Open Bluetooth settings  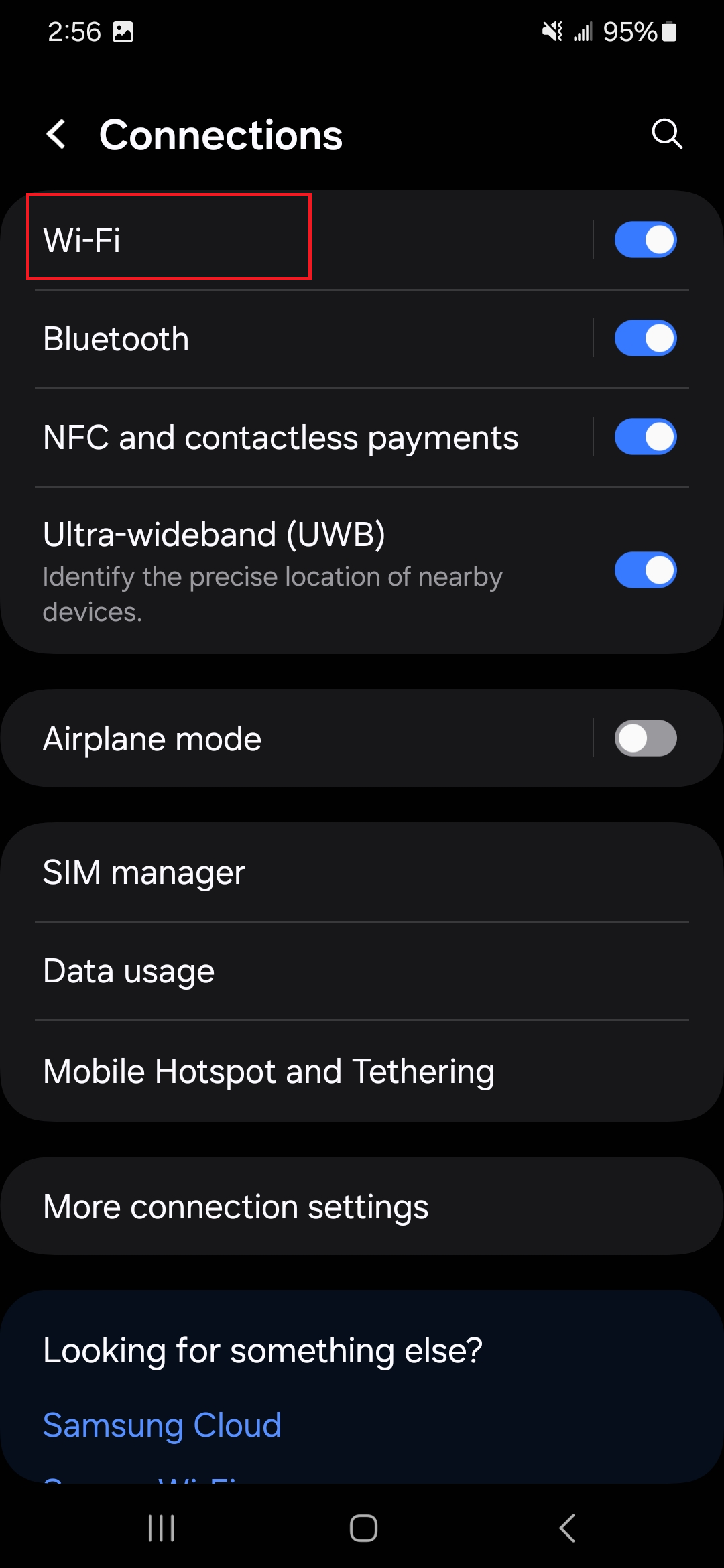click(268, 339)
